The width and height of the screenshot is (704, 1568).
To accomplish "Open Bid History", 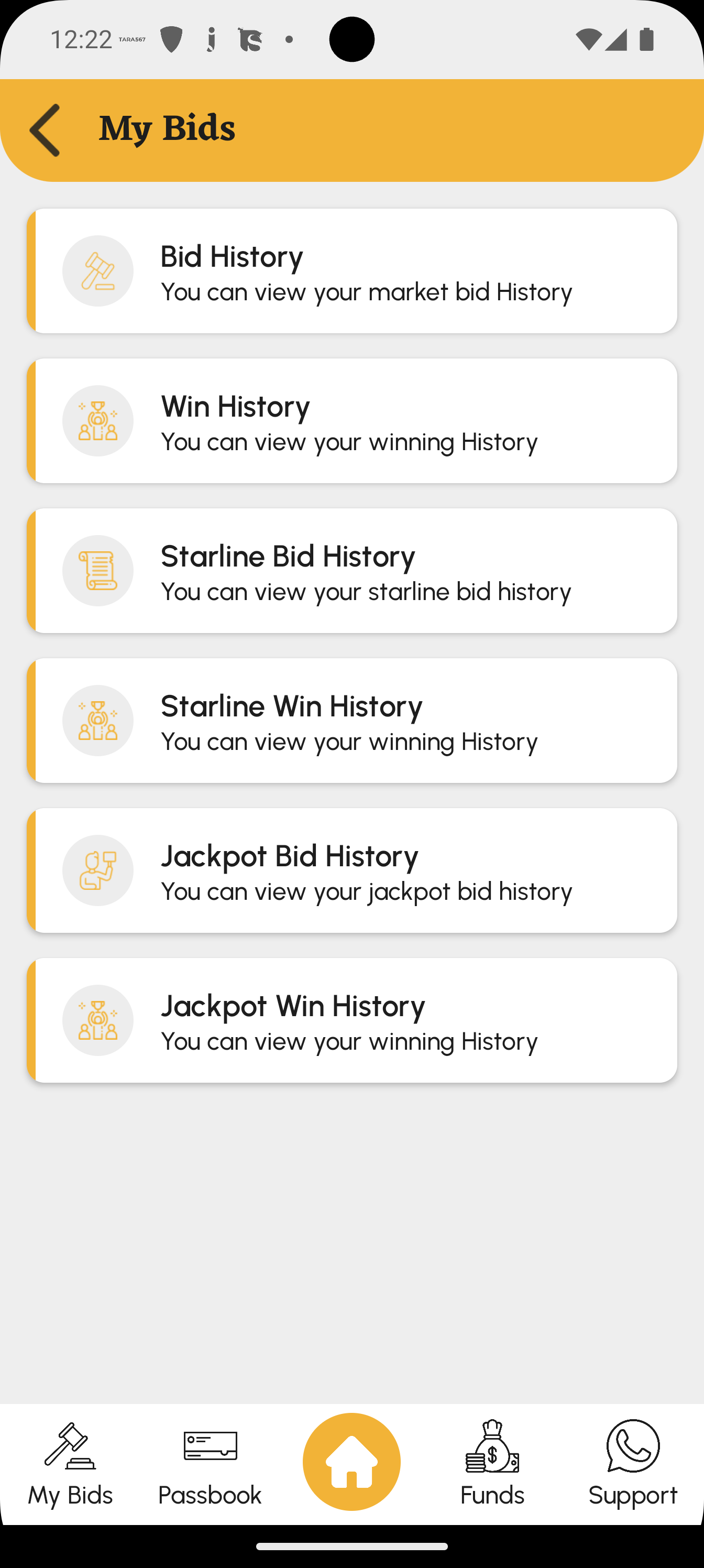I will pos(351,271).
